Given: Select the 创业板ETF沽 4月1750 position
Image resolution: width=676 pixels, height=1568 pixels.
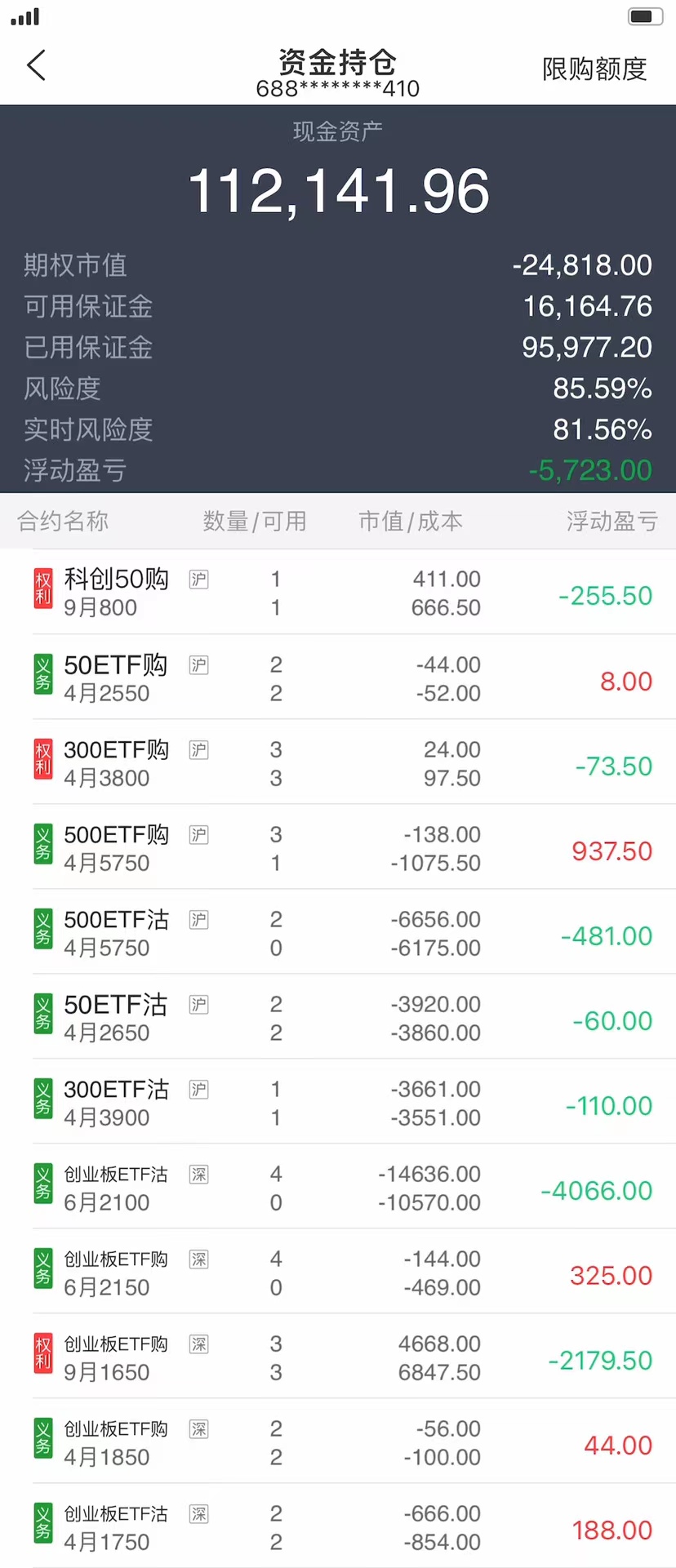Looking at the screenshot, I should pyautogui.click(x=338, y=1527).
